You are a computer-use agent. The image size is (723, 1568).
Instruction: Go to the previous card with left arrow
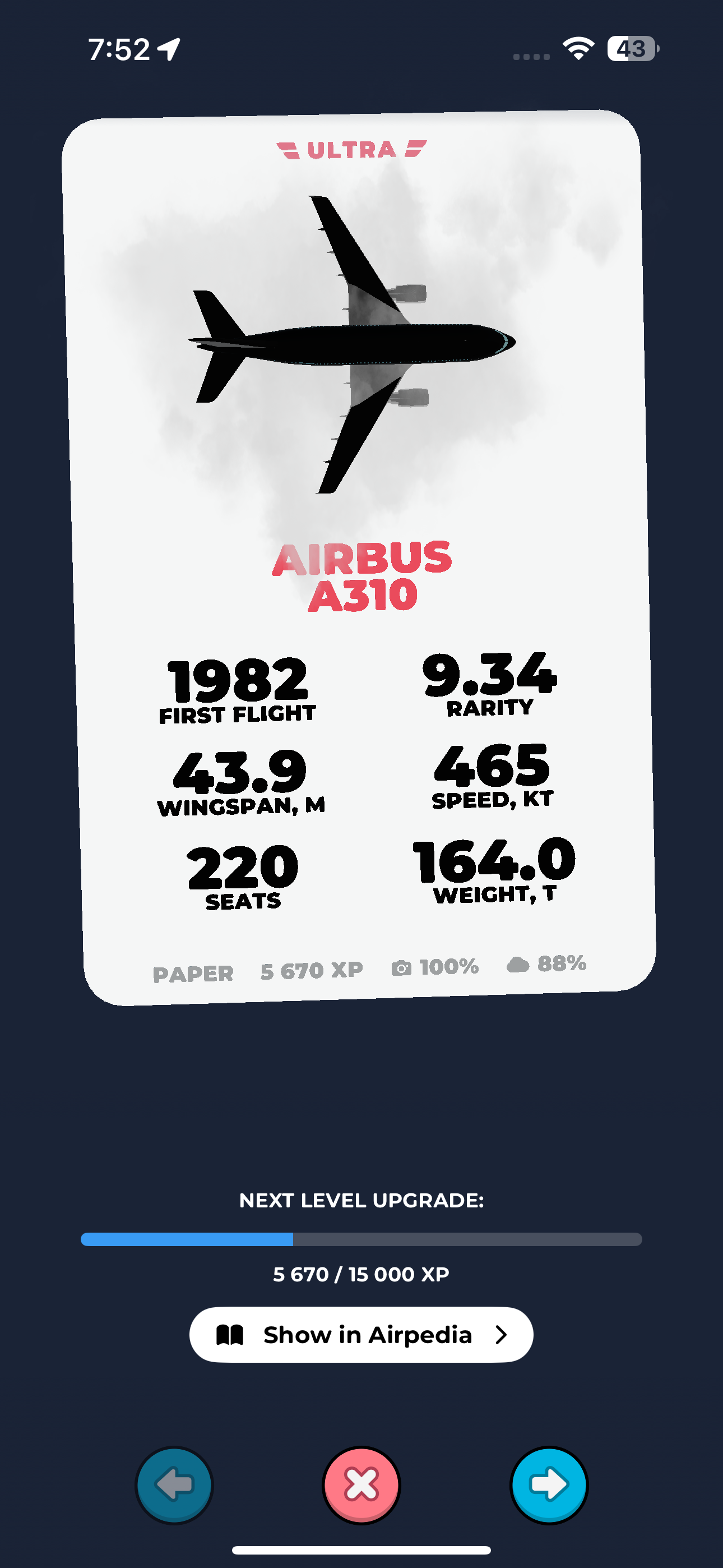(x=174, y=1484)
